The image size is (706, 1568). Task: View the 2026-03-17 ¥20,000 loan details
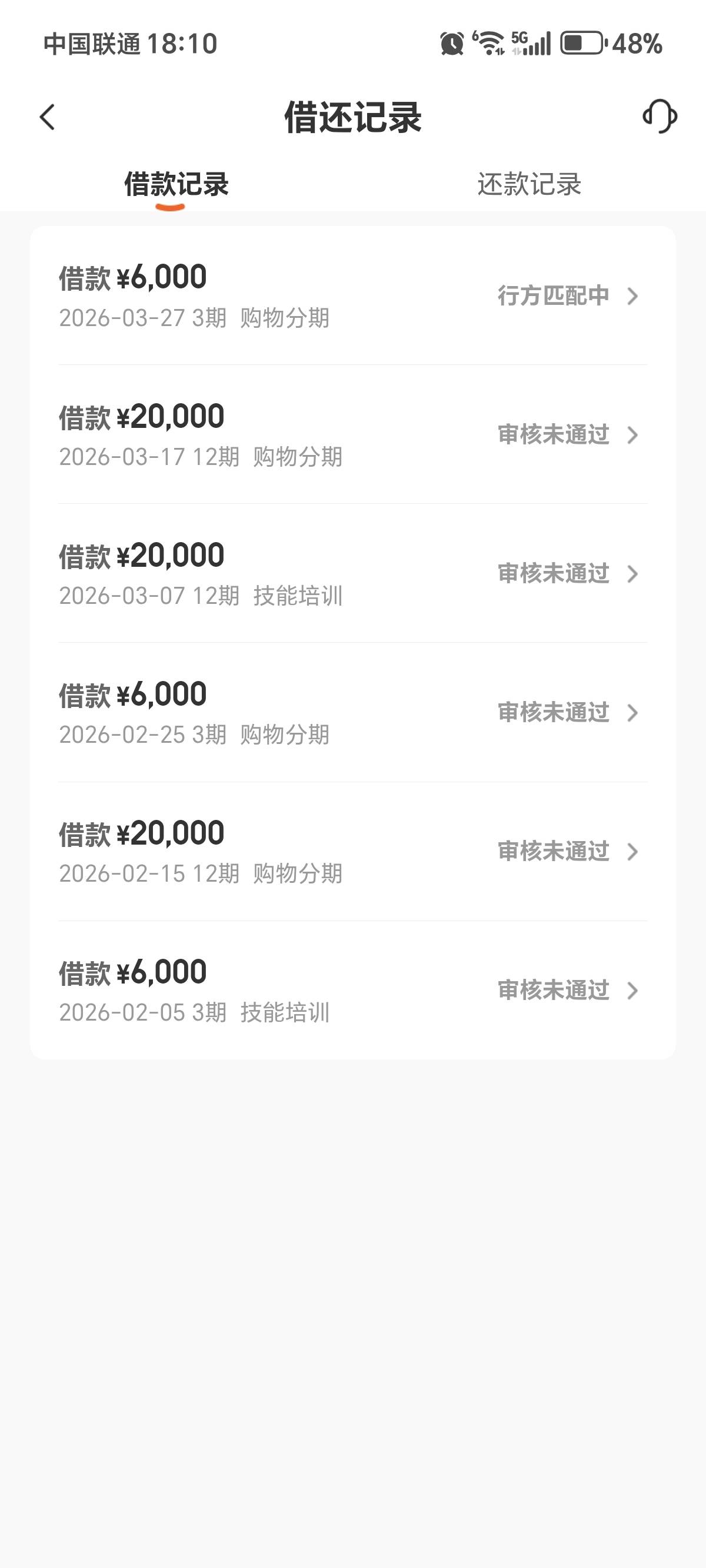(352, 434)
